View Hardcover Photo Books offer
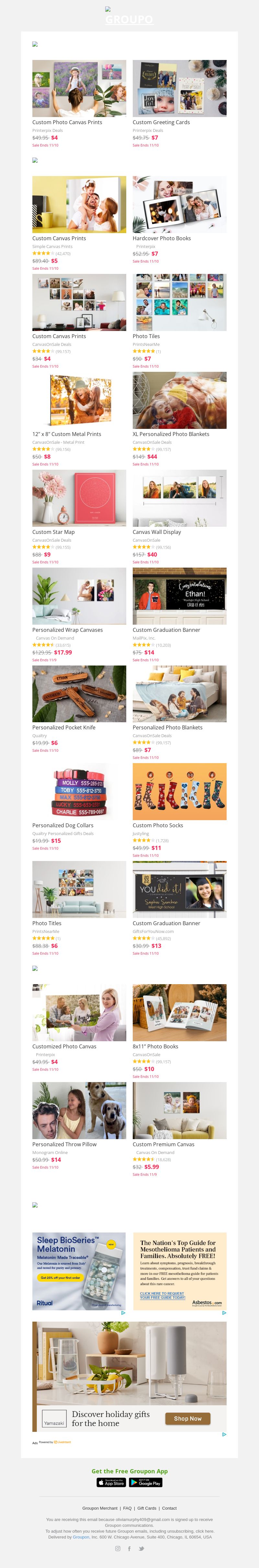259x1568 pixels. (179, 205)
